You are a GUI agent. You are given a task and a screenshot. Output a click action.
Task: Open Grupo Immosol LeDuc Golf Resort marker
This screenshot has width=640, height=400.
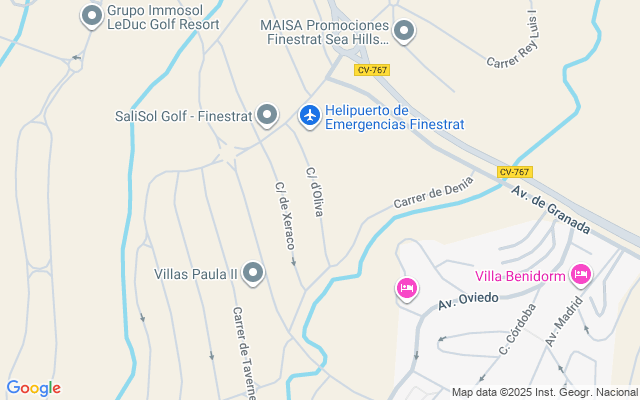click(x=92, y=16)
